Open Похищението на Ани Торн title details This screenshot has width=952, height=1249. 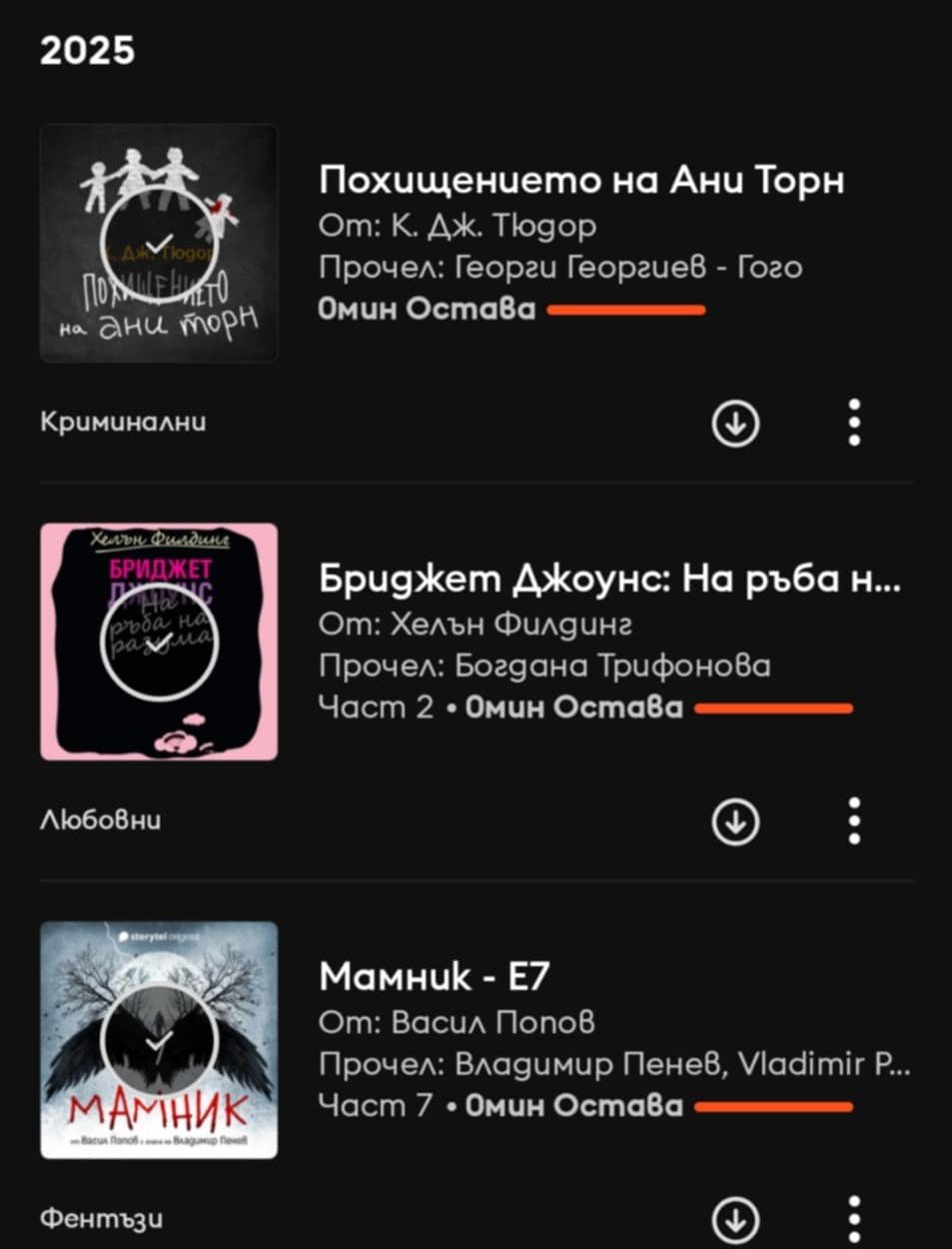pyautogui.click(x=581, y=180)
